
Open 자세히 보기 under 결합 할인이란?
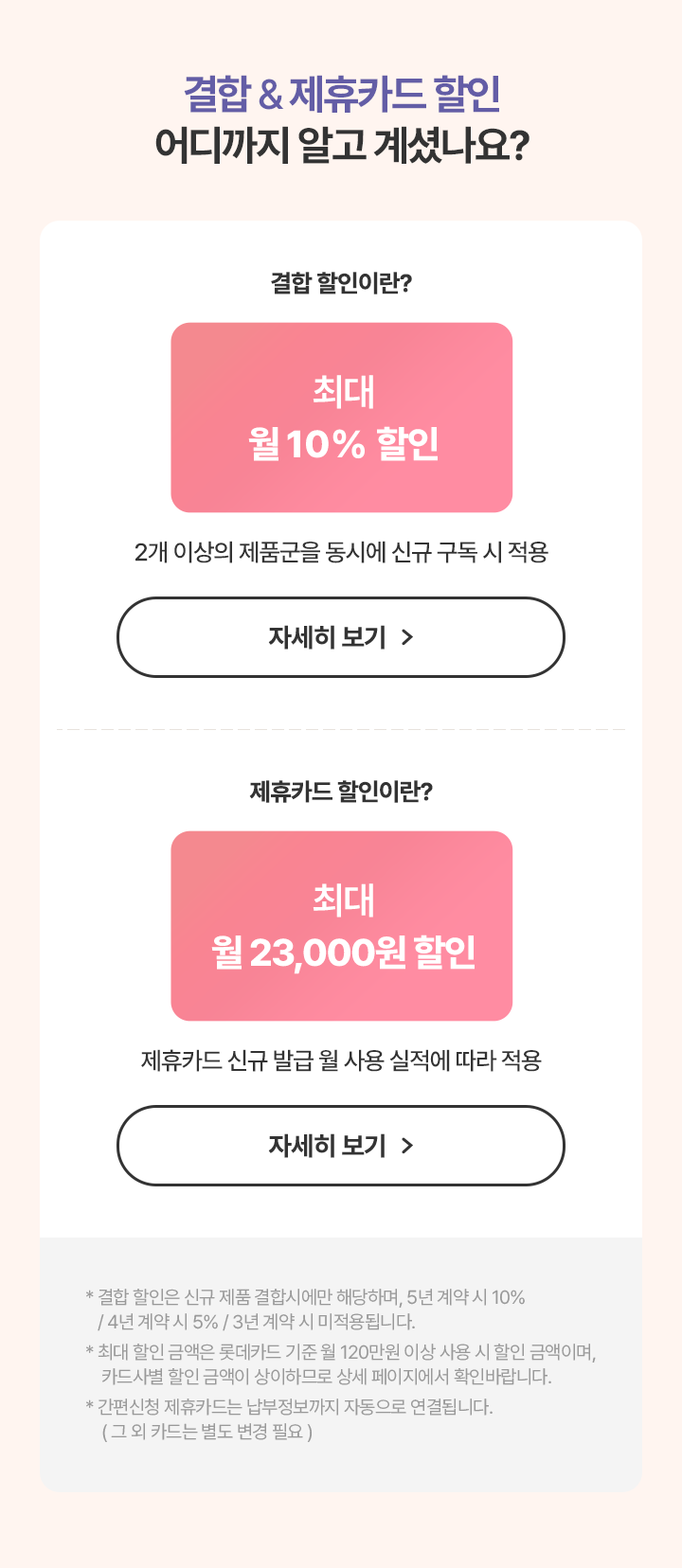point(340,637)
